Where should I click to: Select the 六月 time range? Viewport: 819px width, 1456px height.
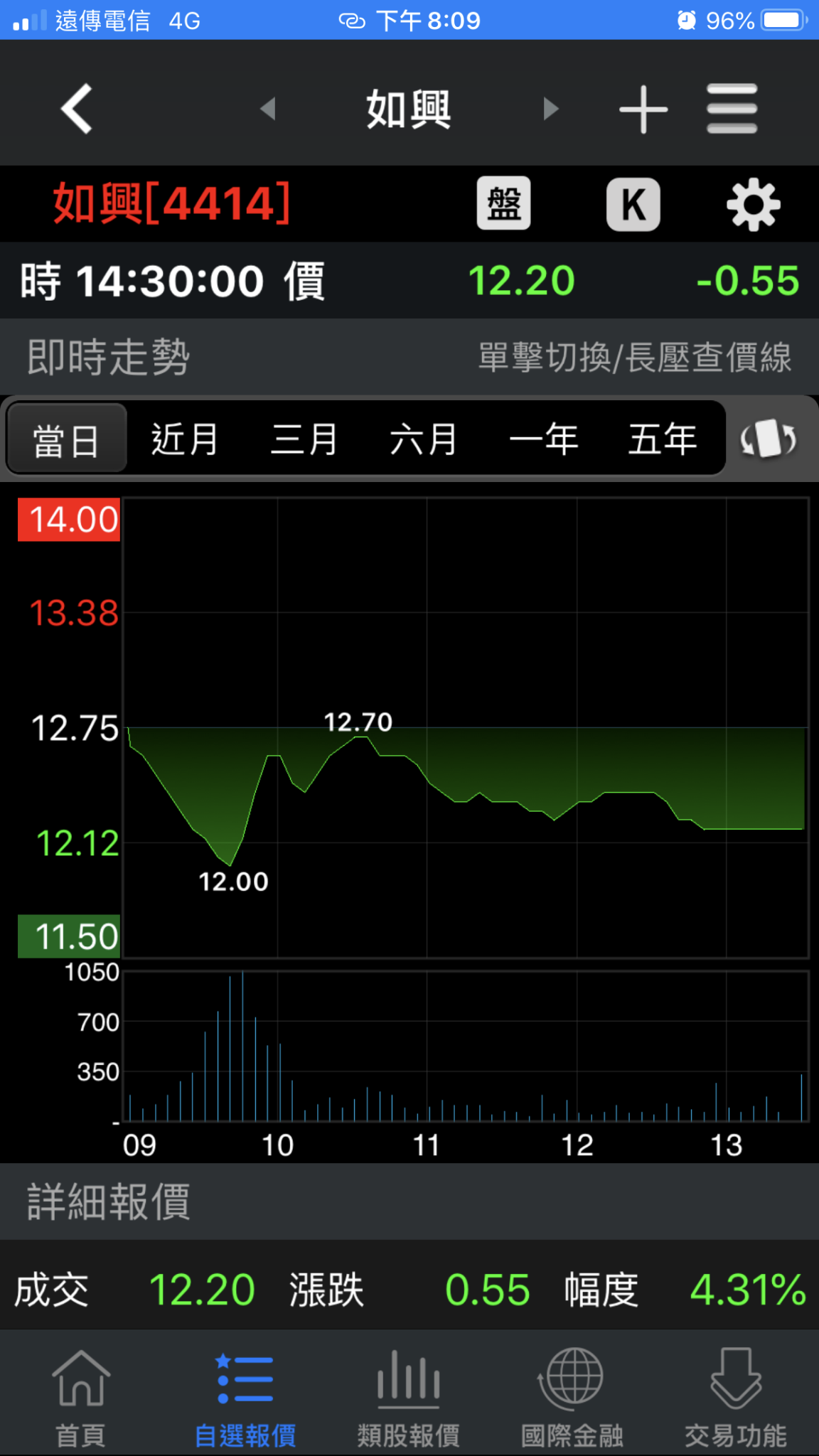pyautogui.click(x=423, y=439)
